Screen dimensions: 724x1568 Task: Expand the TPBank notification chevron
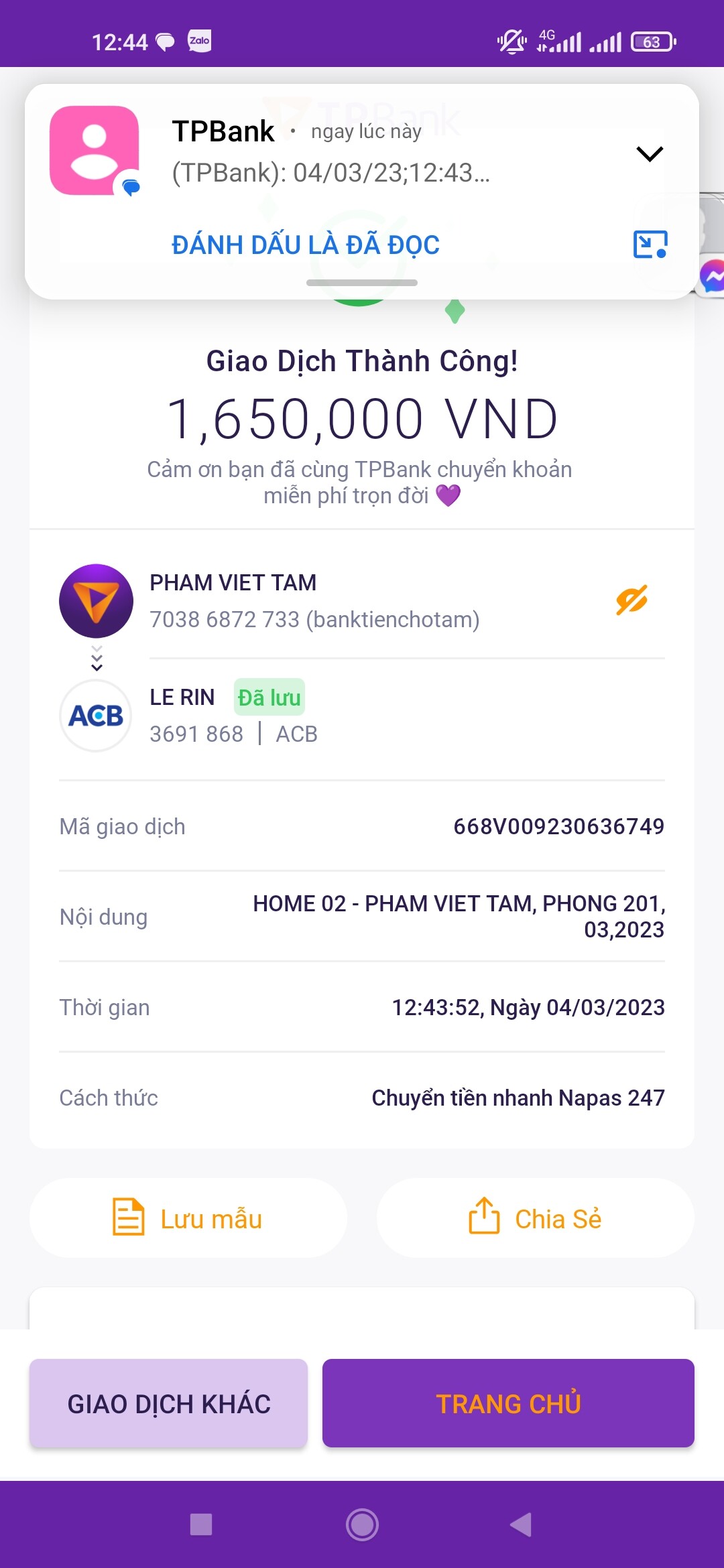click(x=649, y=154)
